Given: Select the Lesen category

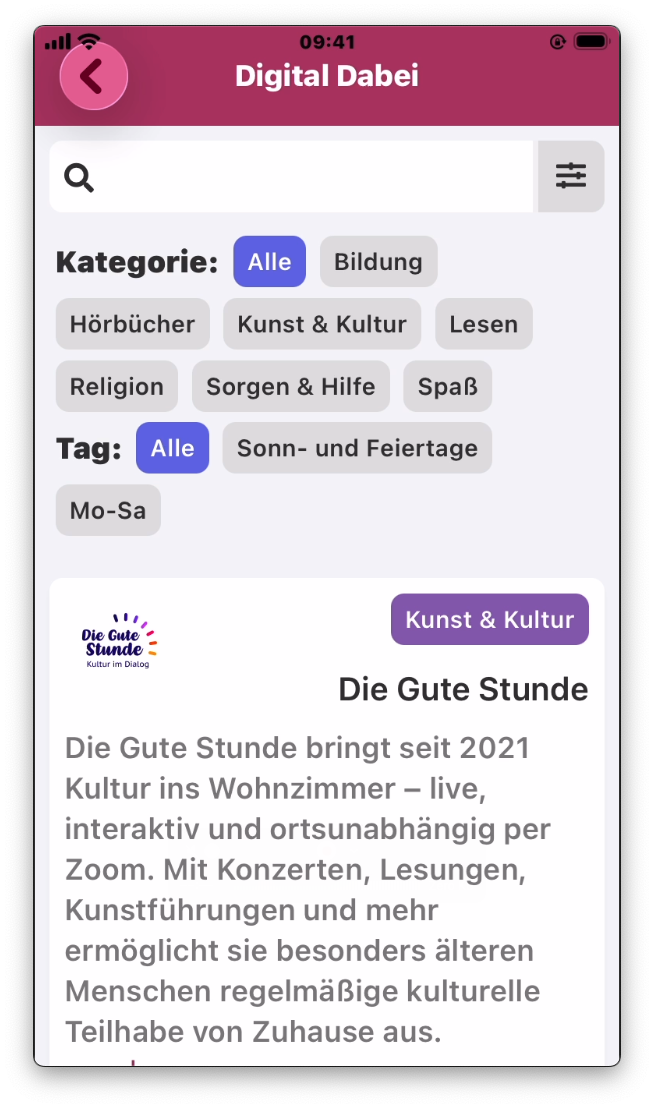Looking at the screenshot, I should [x=483, y=324].
